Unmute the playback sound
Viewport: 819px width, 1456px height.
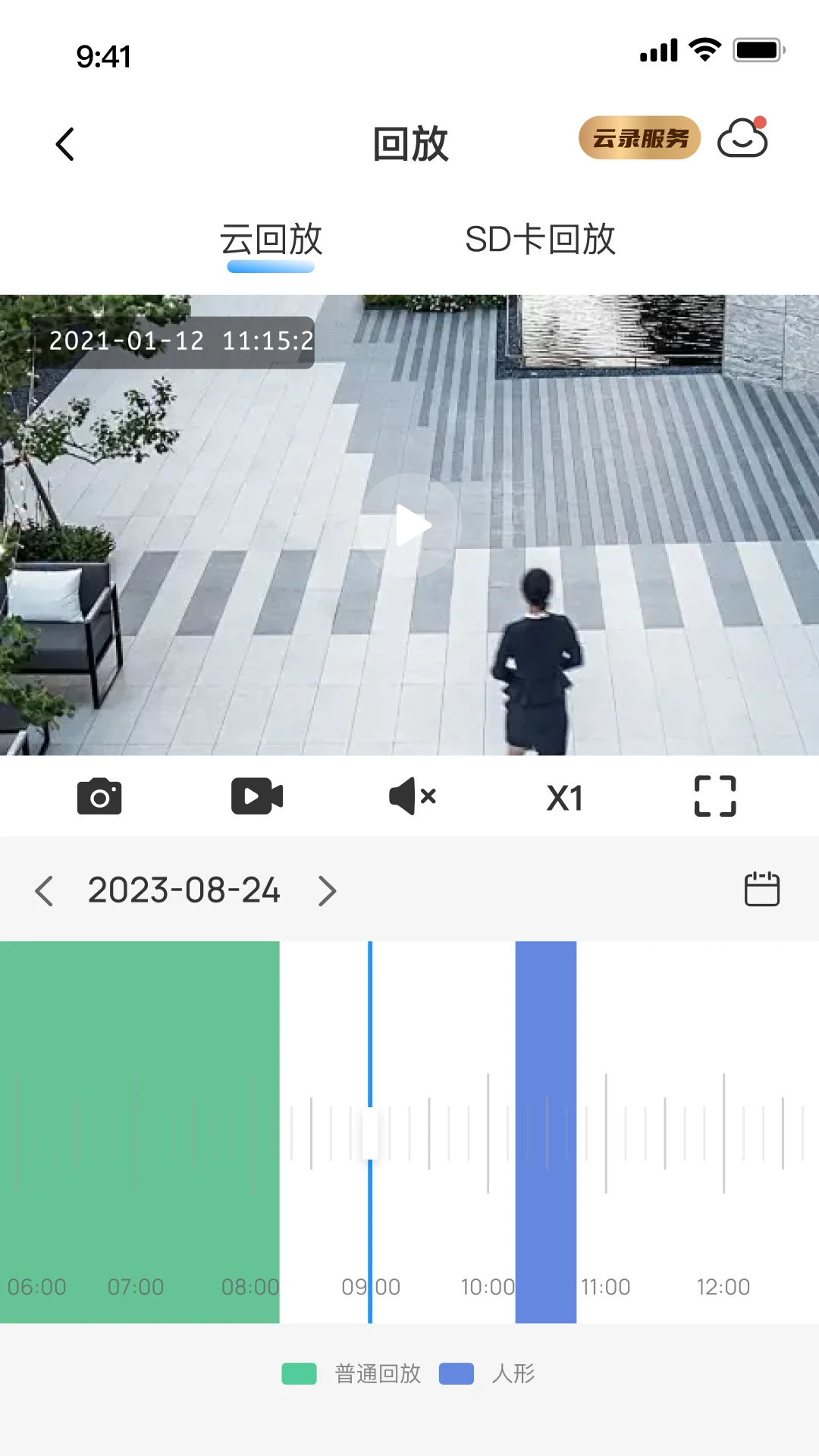click(412, 796)
